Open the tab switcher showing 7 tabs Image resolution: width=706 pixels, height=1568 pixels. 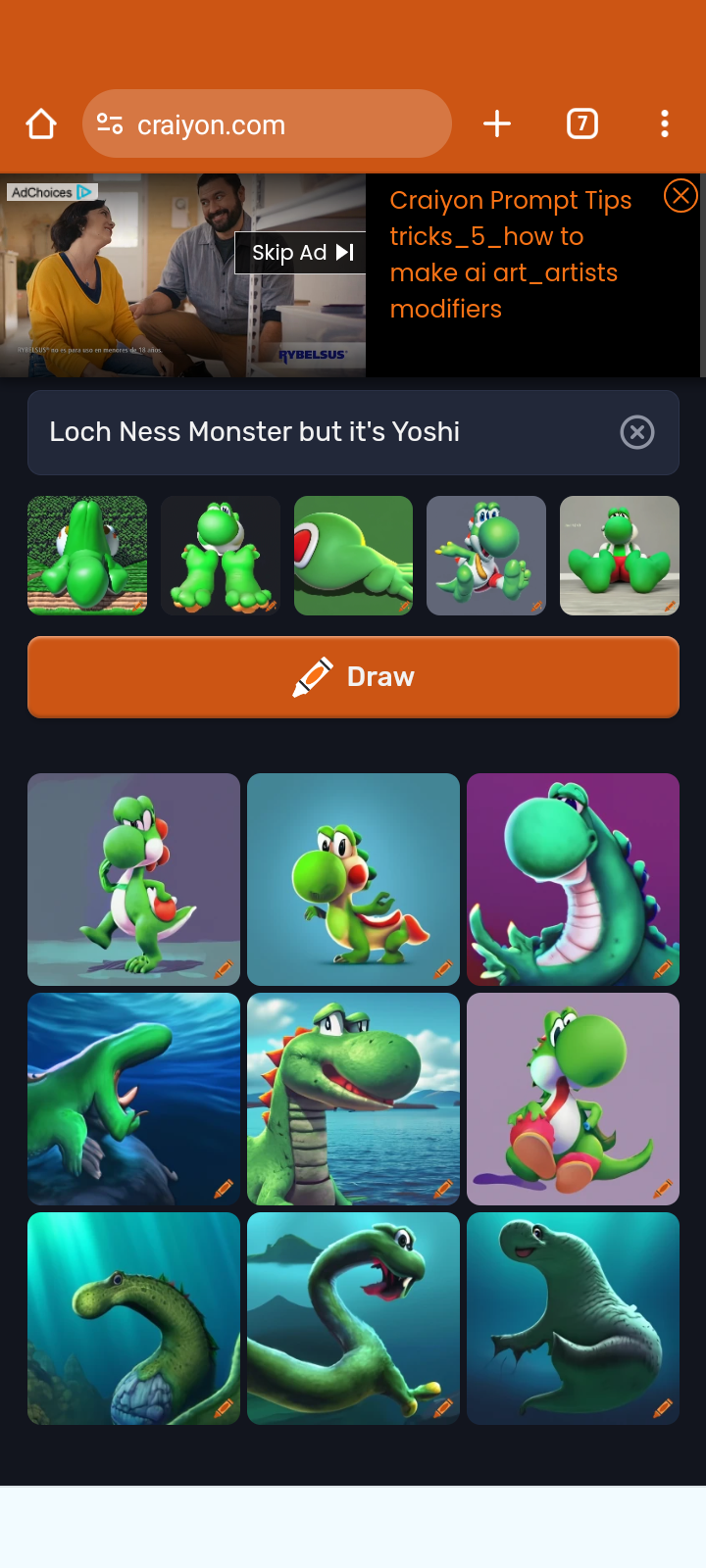pyautogui.click(x=582, y=124)
